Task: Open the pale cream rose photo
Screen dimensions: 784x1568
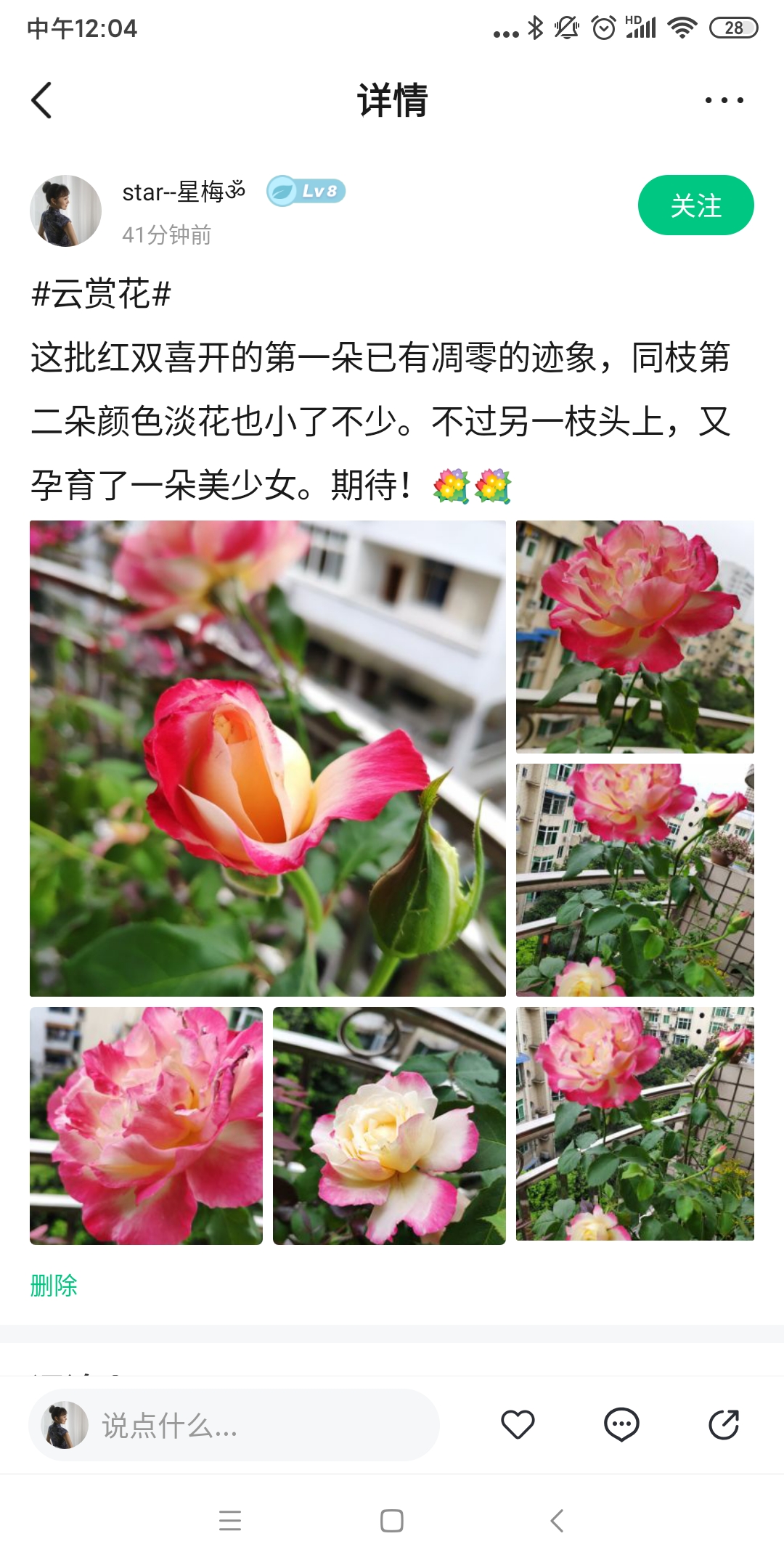Action: 389,1125
